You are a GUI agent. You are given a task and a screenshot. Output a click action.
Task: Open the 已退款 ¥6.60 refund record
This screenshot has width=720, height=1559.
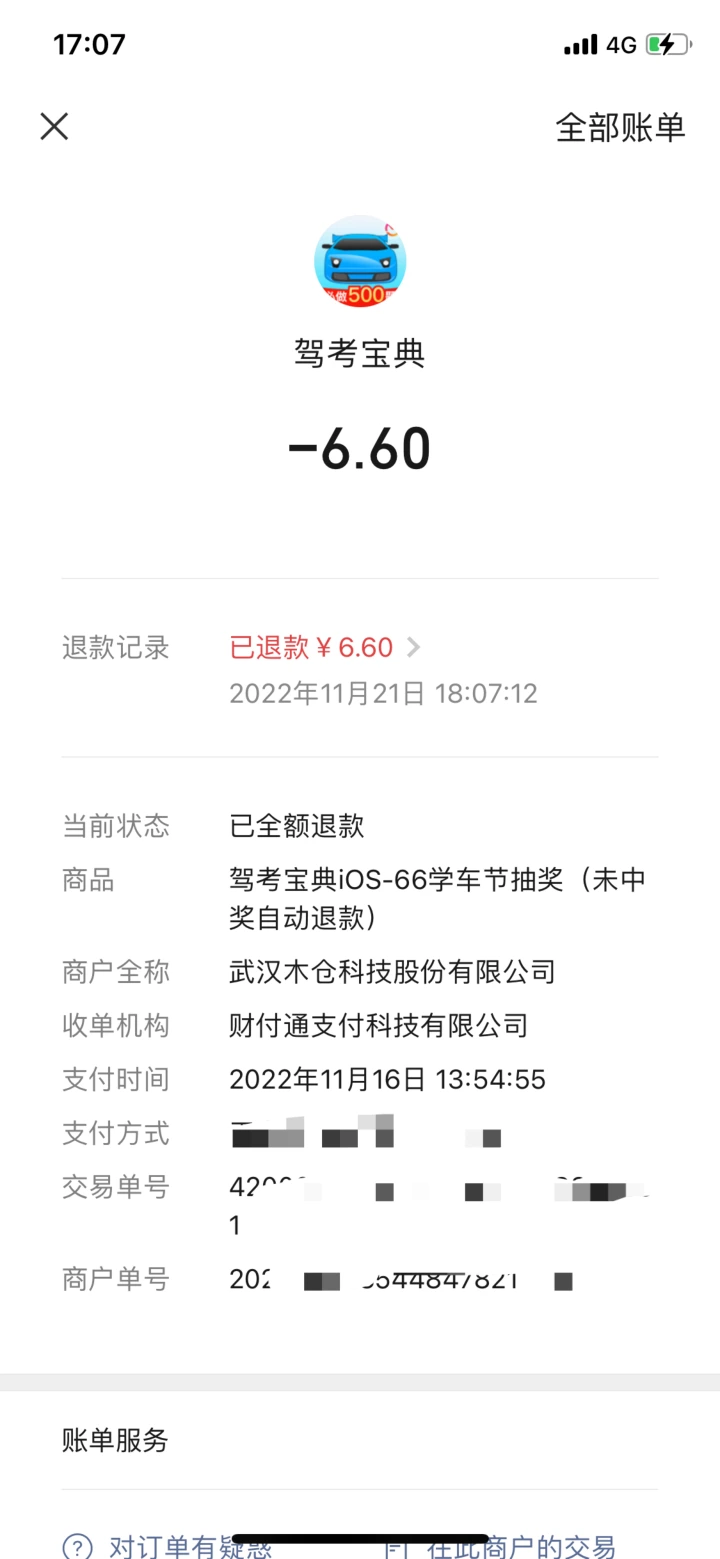(324, 647)
